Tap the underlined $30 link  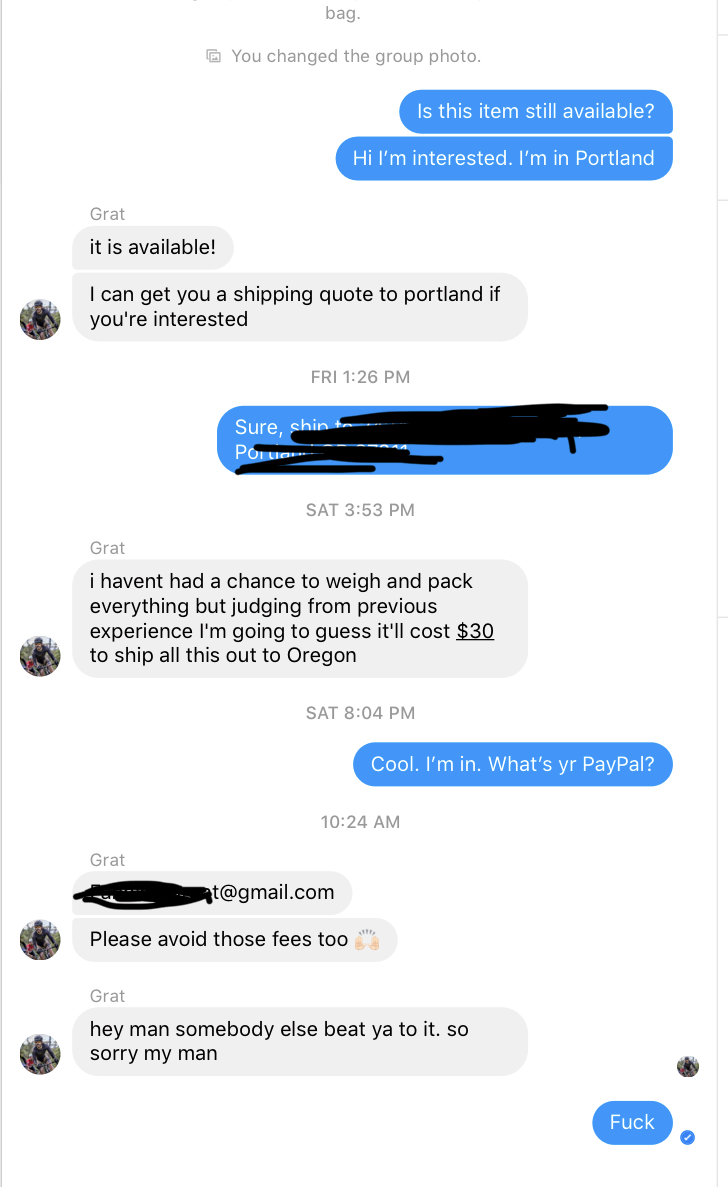[x=474, y=631]
